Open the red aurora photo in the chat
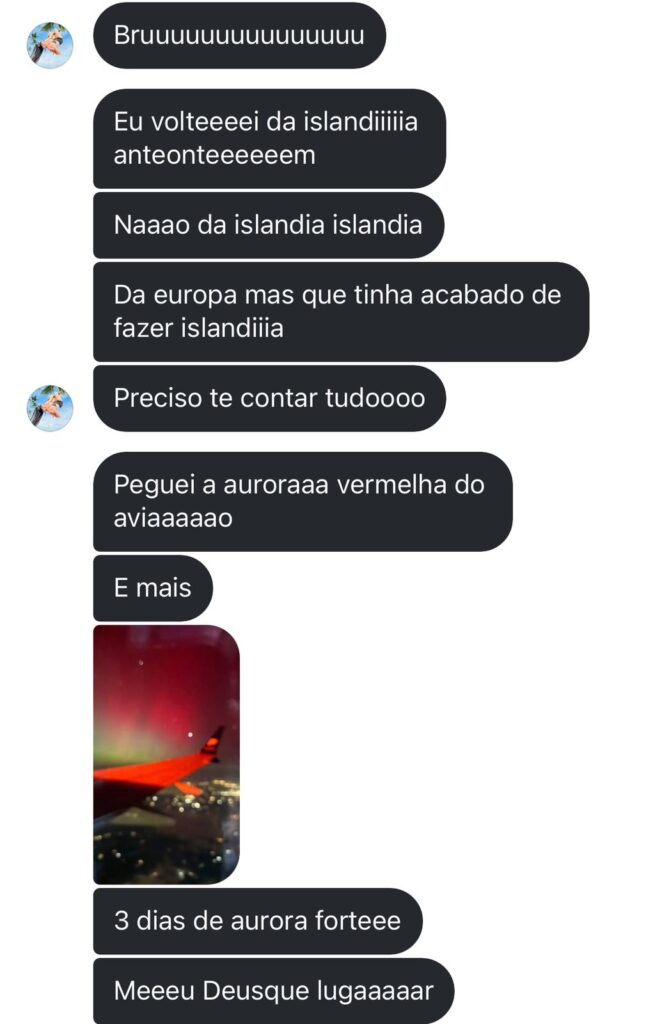This screenshot has height=1024, width=655. click(x=166, y=754)
